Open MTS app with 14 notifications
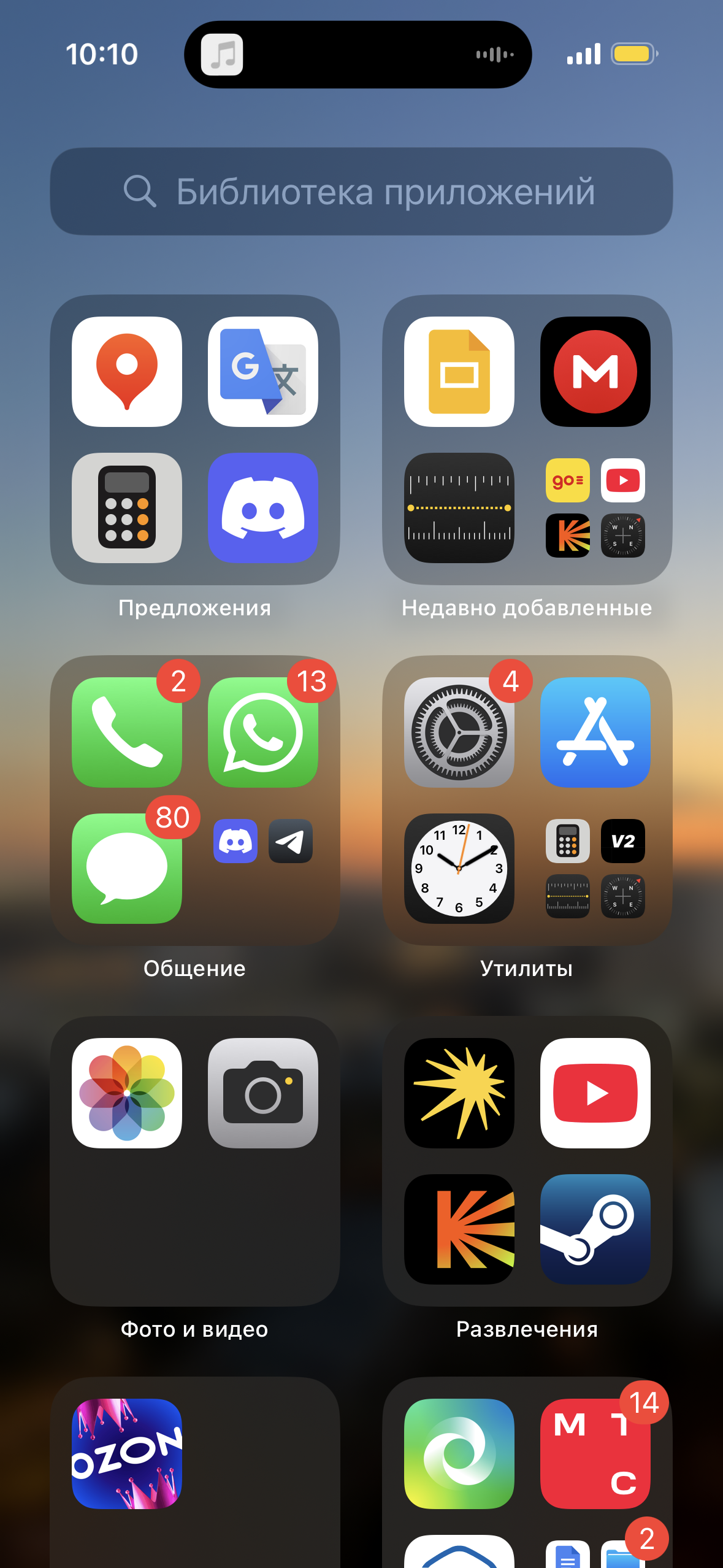The width and height of the screenshot is (723, 1568). point(595,1454)
